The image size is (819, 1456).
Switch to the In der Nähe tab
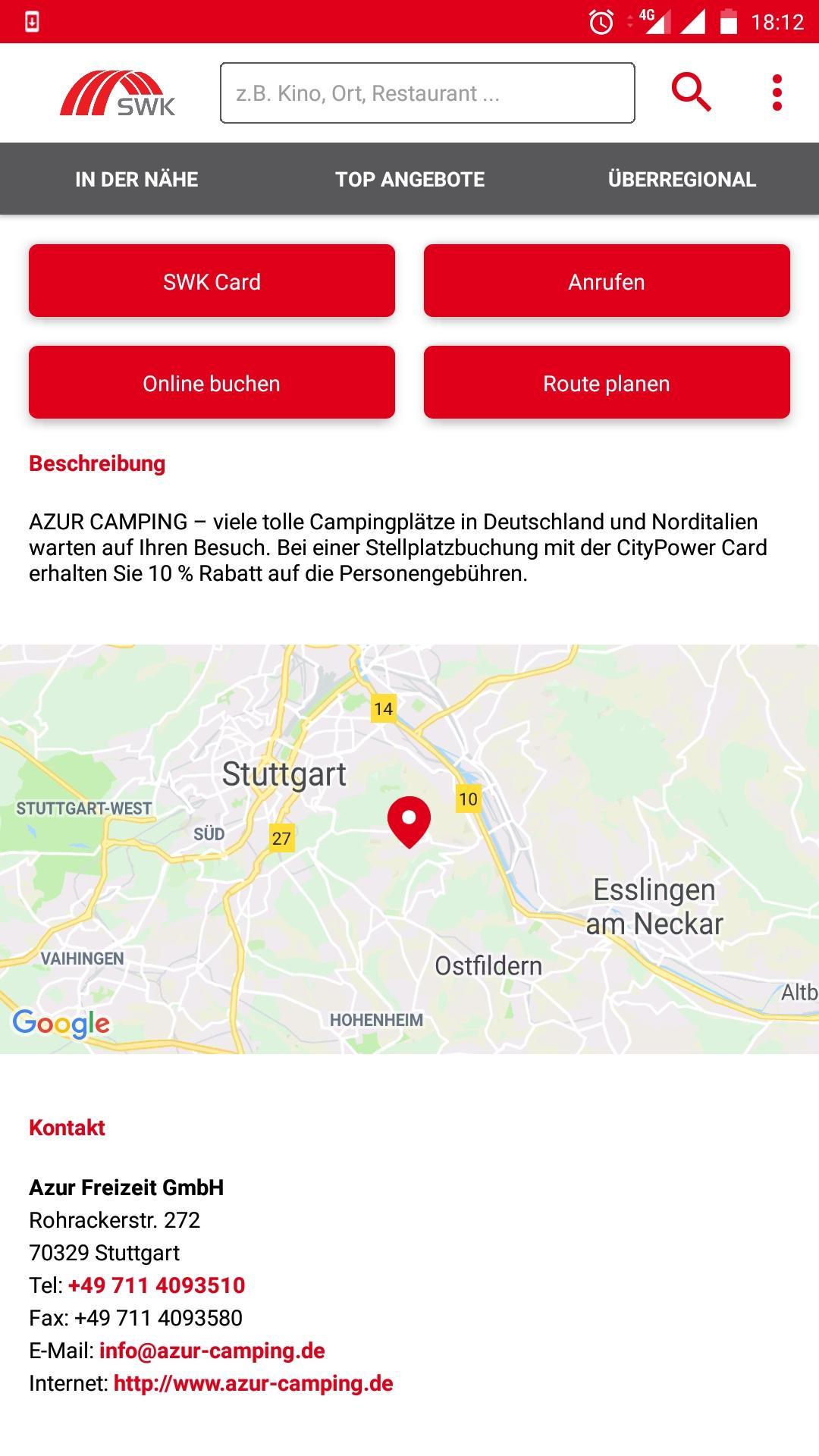[x=136, y=179]
